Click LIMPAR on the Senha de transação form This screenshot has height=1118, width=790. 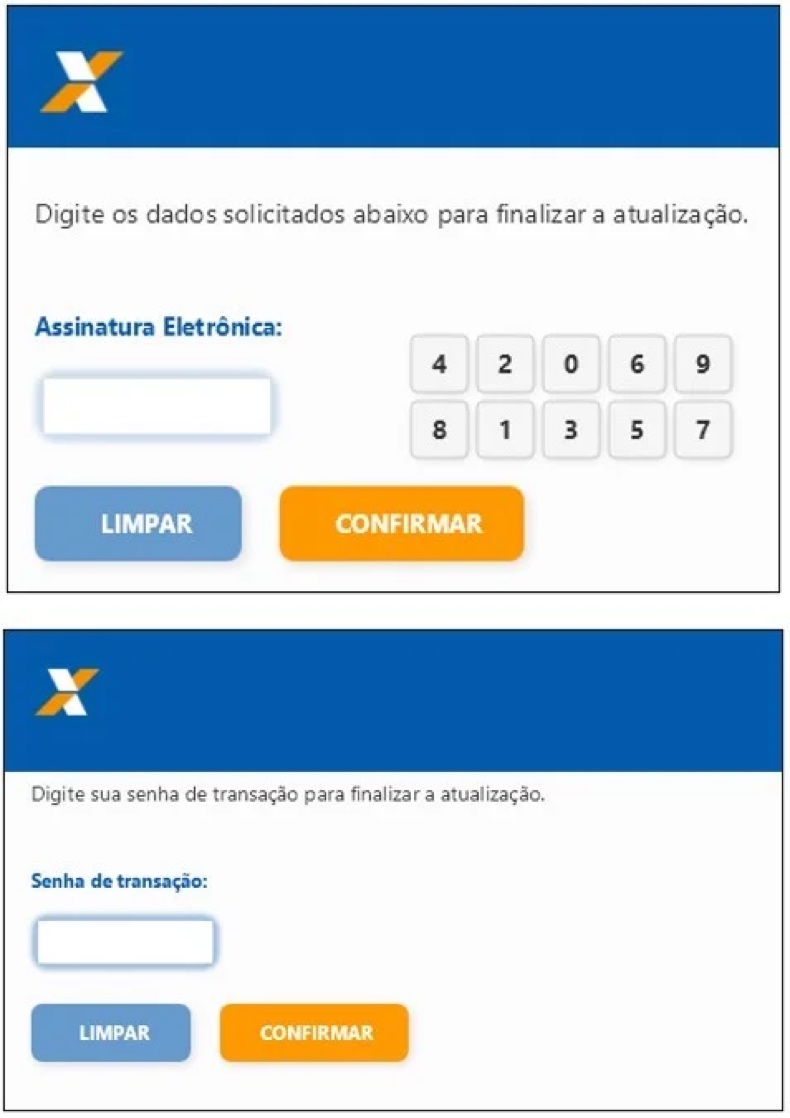tap(110, 1033)
